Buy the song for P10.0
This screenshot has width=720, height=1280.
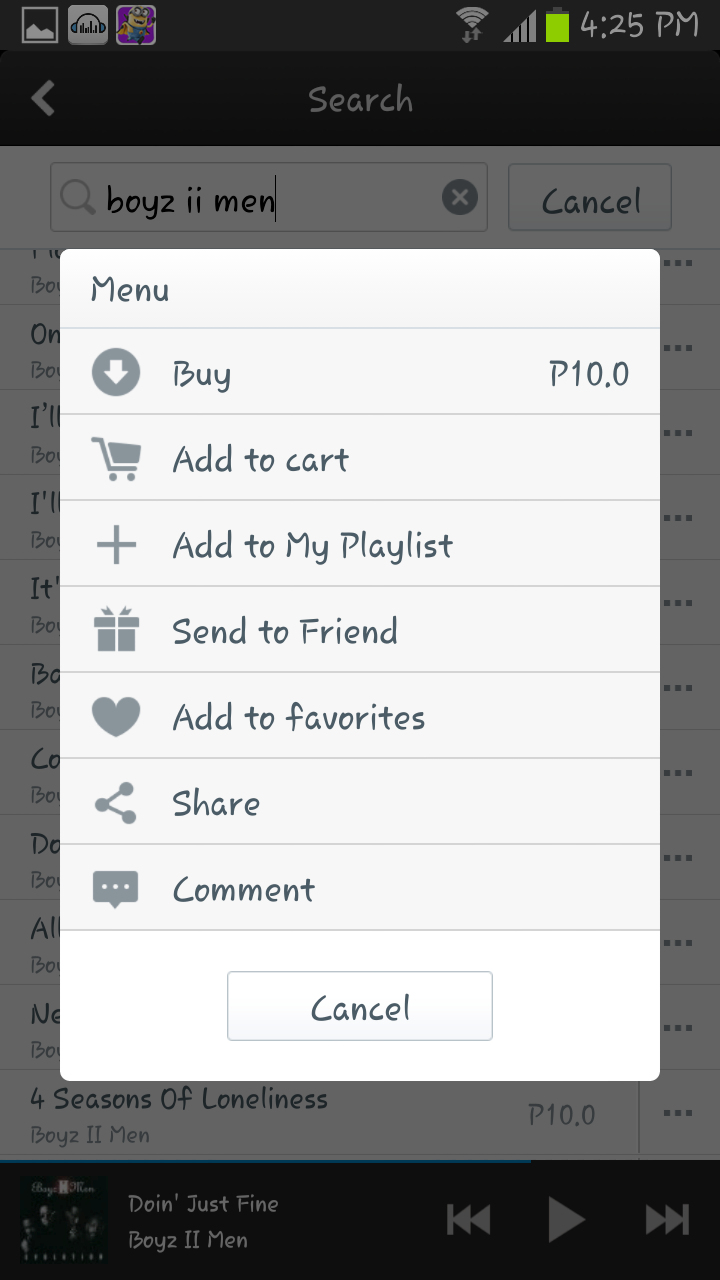click(360, 373)
